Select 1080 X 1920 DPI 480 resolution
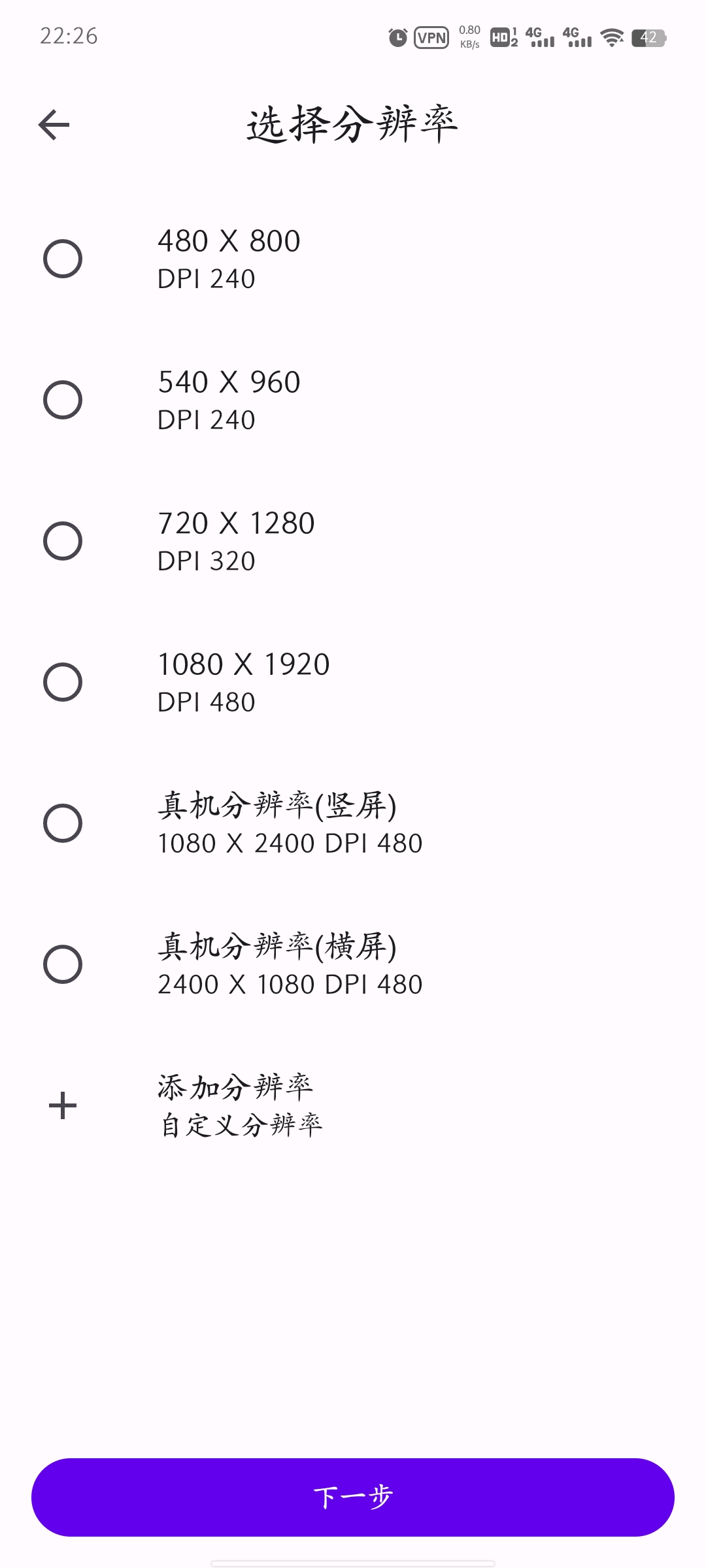The image size is (706, 1568). pos(63,682)
